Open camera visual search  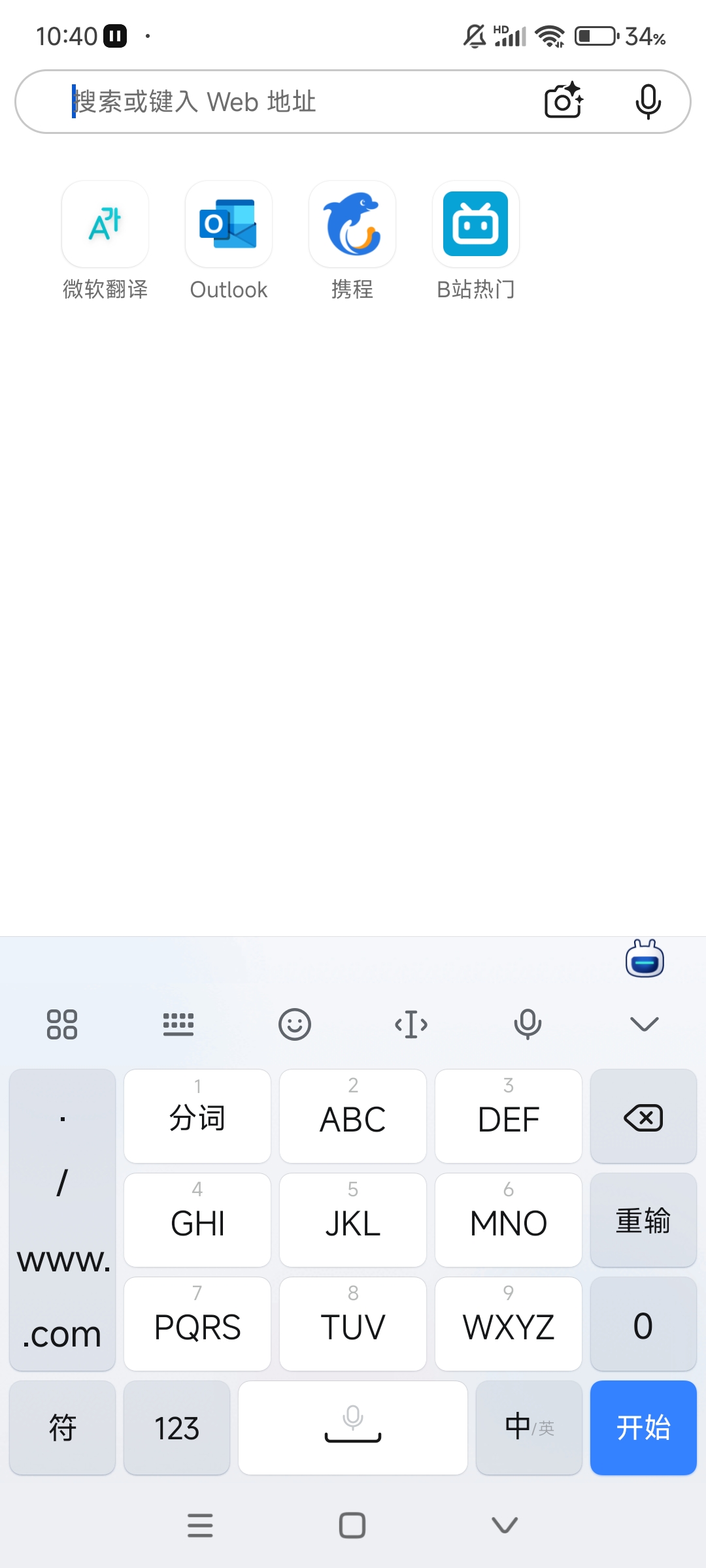(563, 102)
